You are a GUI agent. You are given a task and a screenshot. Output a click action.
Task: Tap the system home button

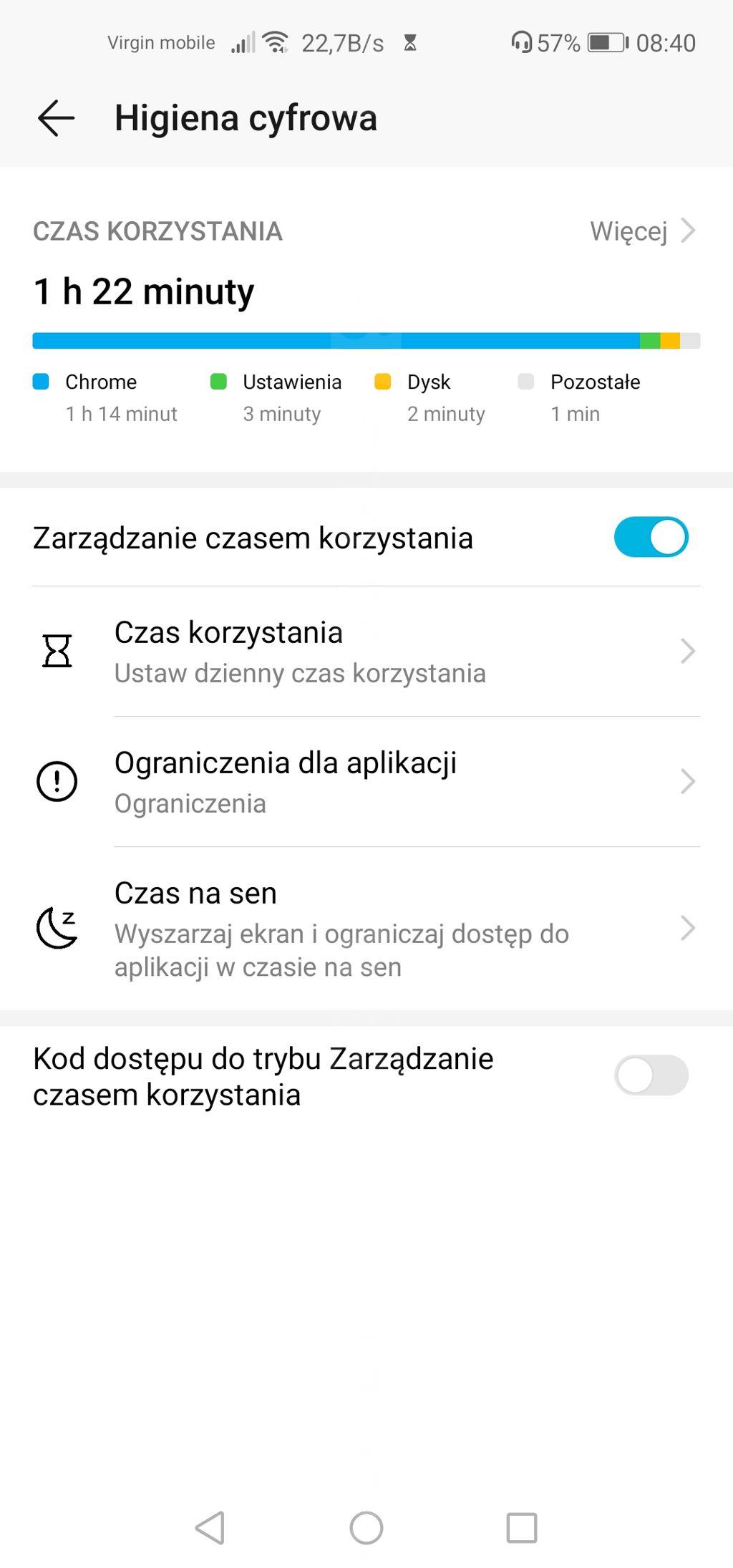tap(366, 1527)
